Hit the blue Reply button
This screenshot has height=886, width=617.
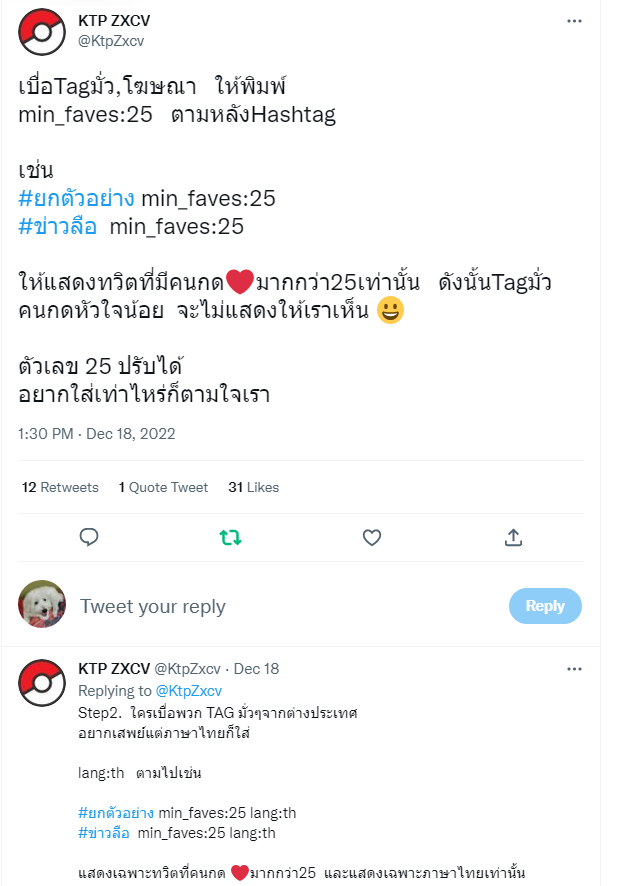pos(545,606)
